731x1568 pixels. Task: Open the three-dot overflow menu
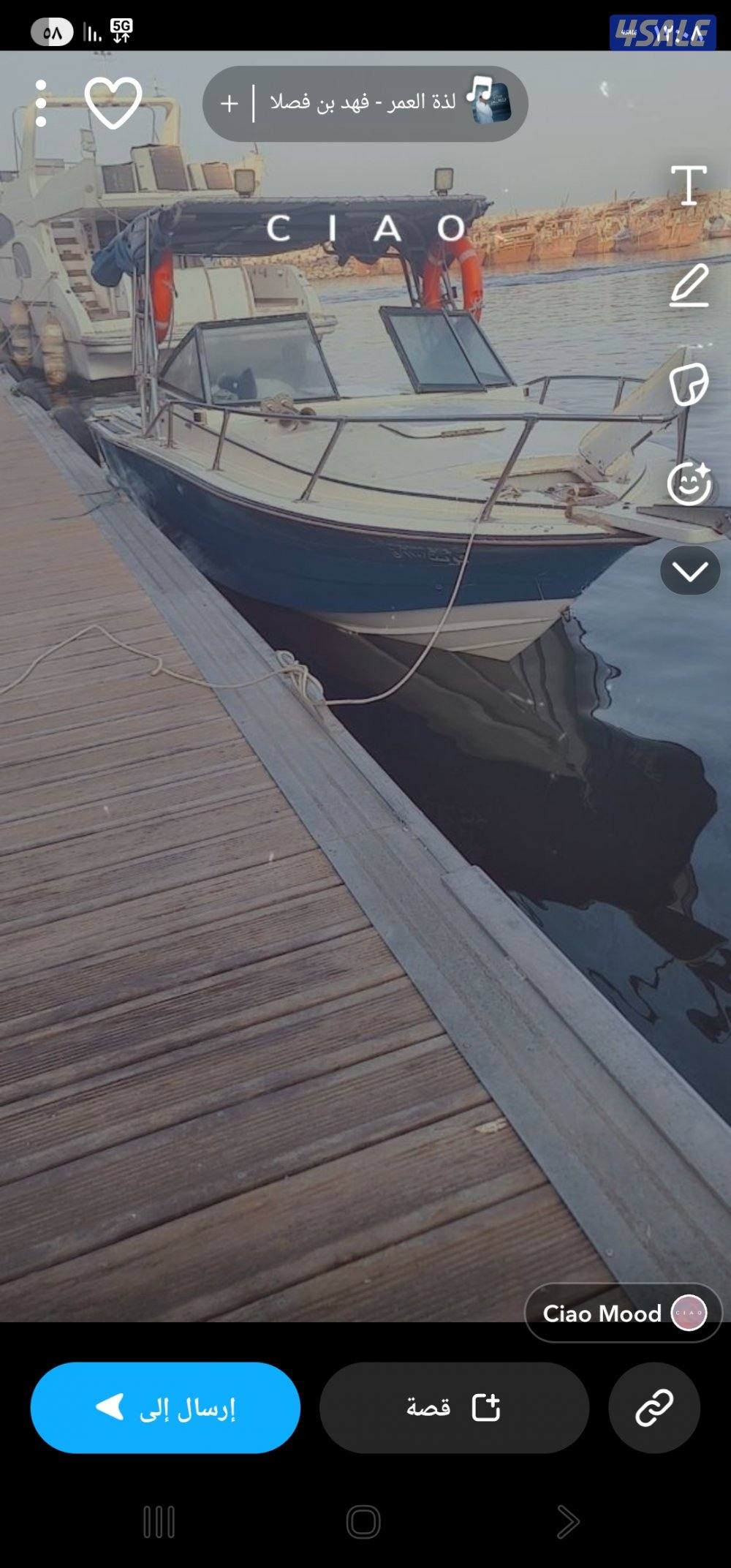[41, 103]
